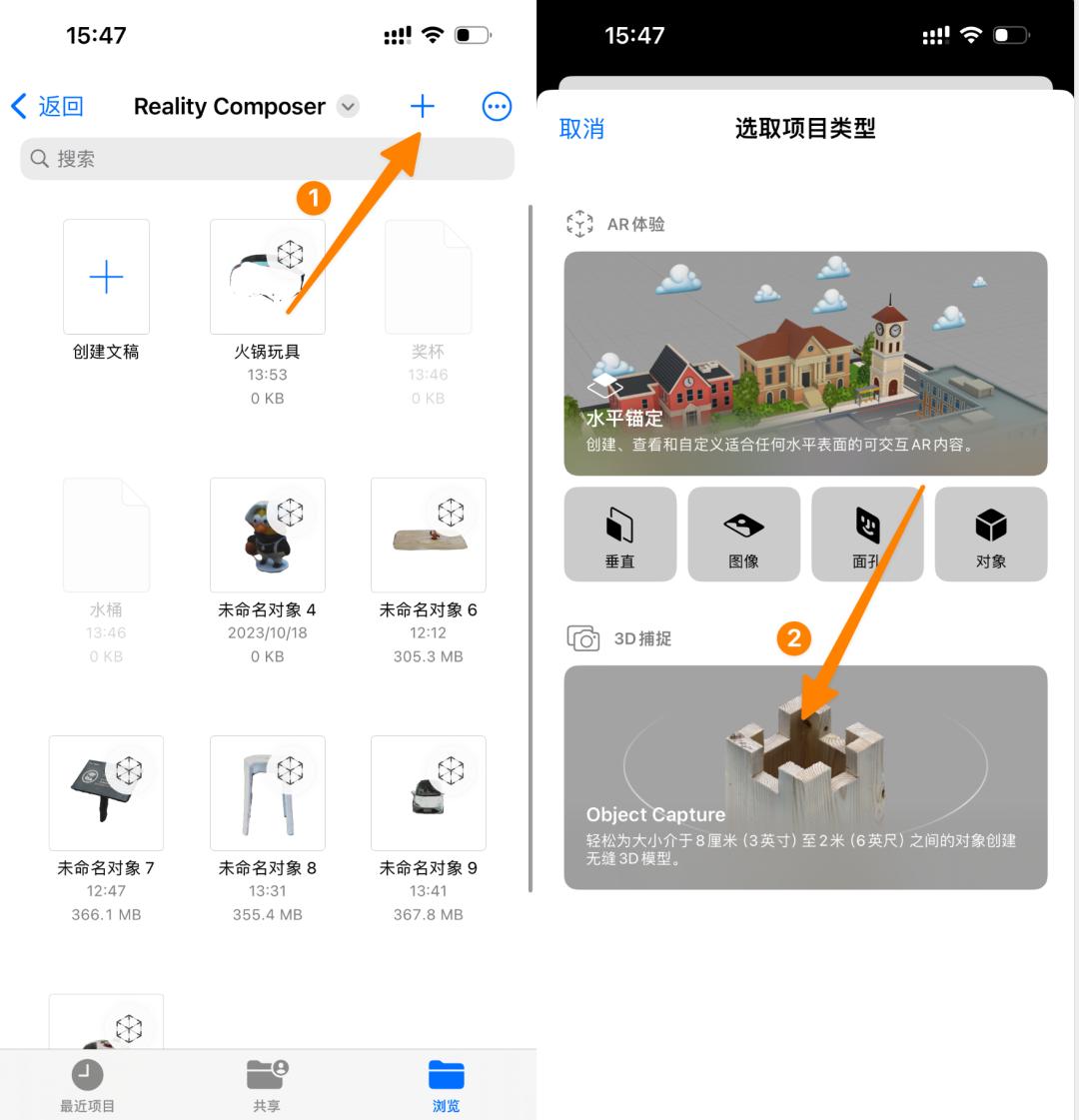1079x1120 pixels.
Task: Choose the 对象 anchor type
Action: pos(991,535)
